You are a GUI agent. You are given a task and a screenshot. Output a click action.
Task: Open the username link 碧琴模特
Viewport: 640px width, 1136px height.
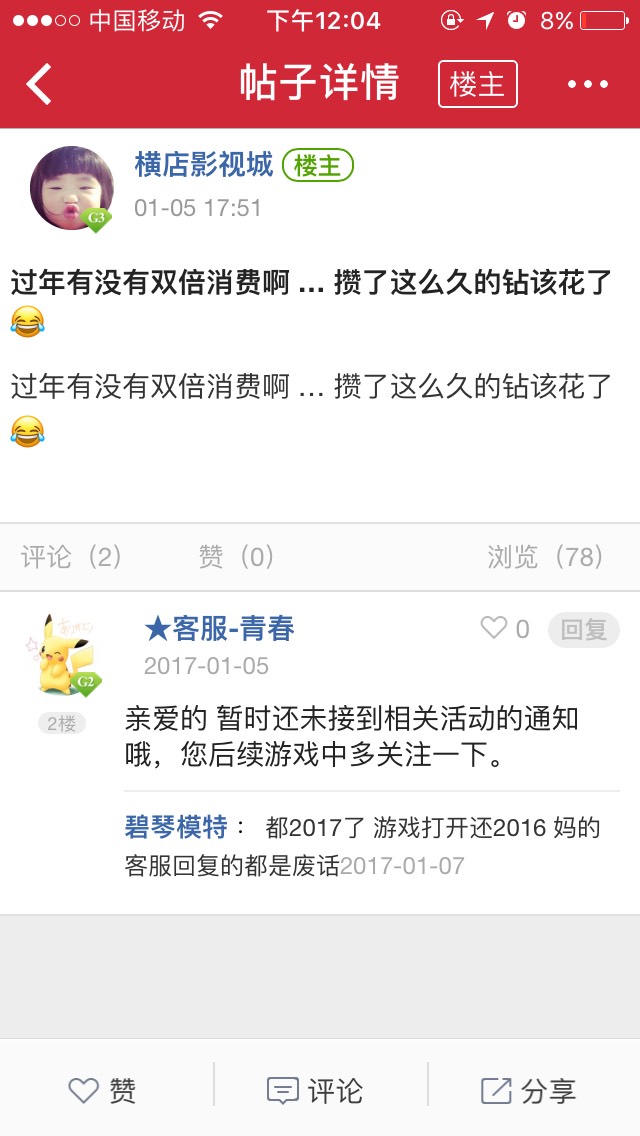[176, 827]
